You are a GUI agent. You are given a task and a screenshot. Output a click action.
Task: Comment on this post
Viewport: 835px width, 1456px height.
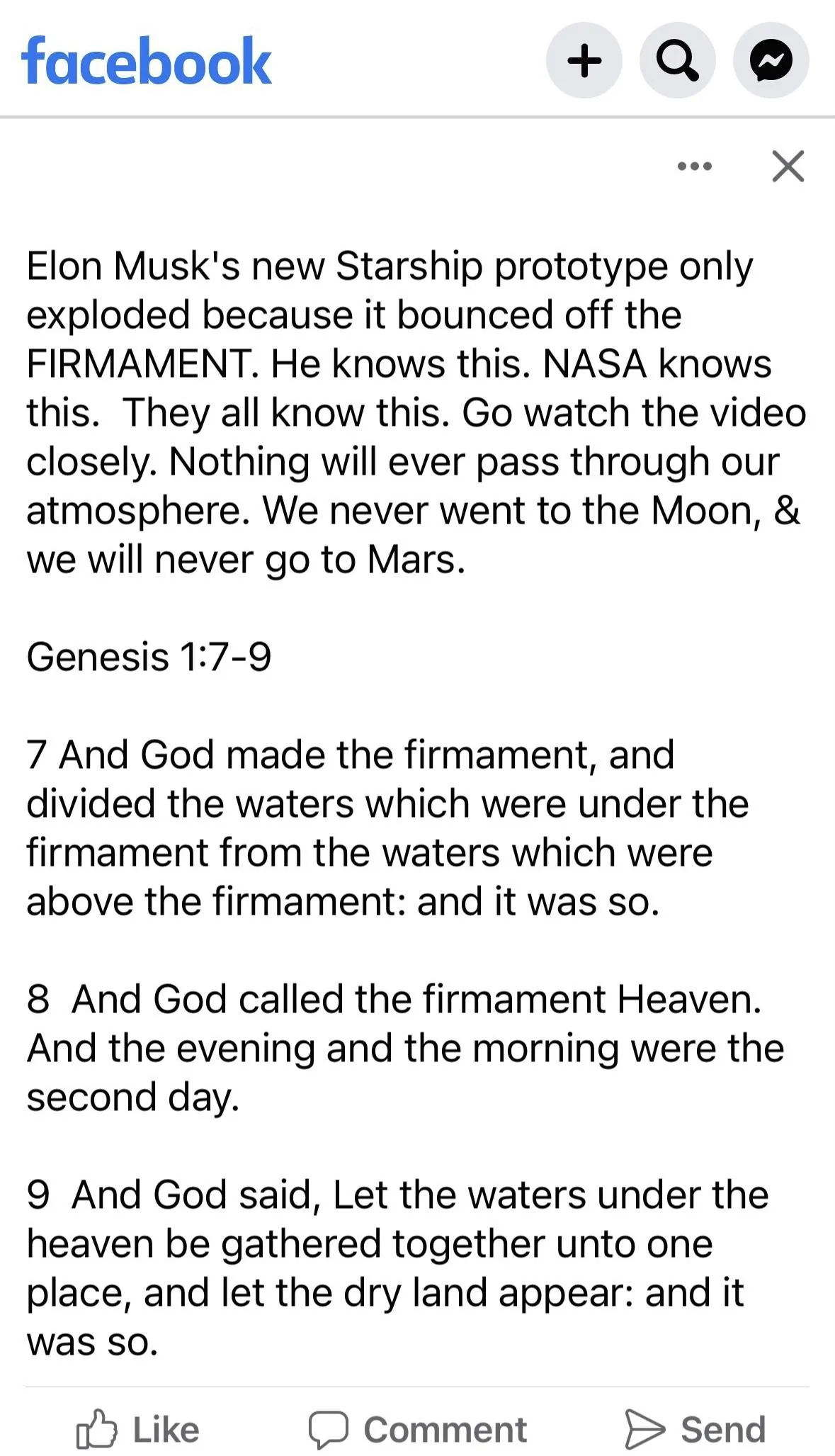(x=418, y=1429)
